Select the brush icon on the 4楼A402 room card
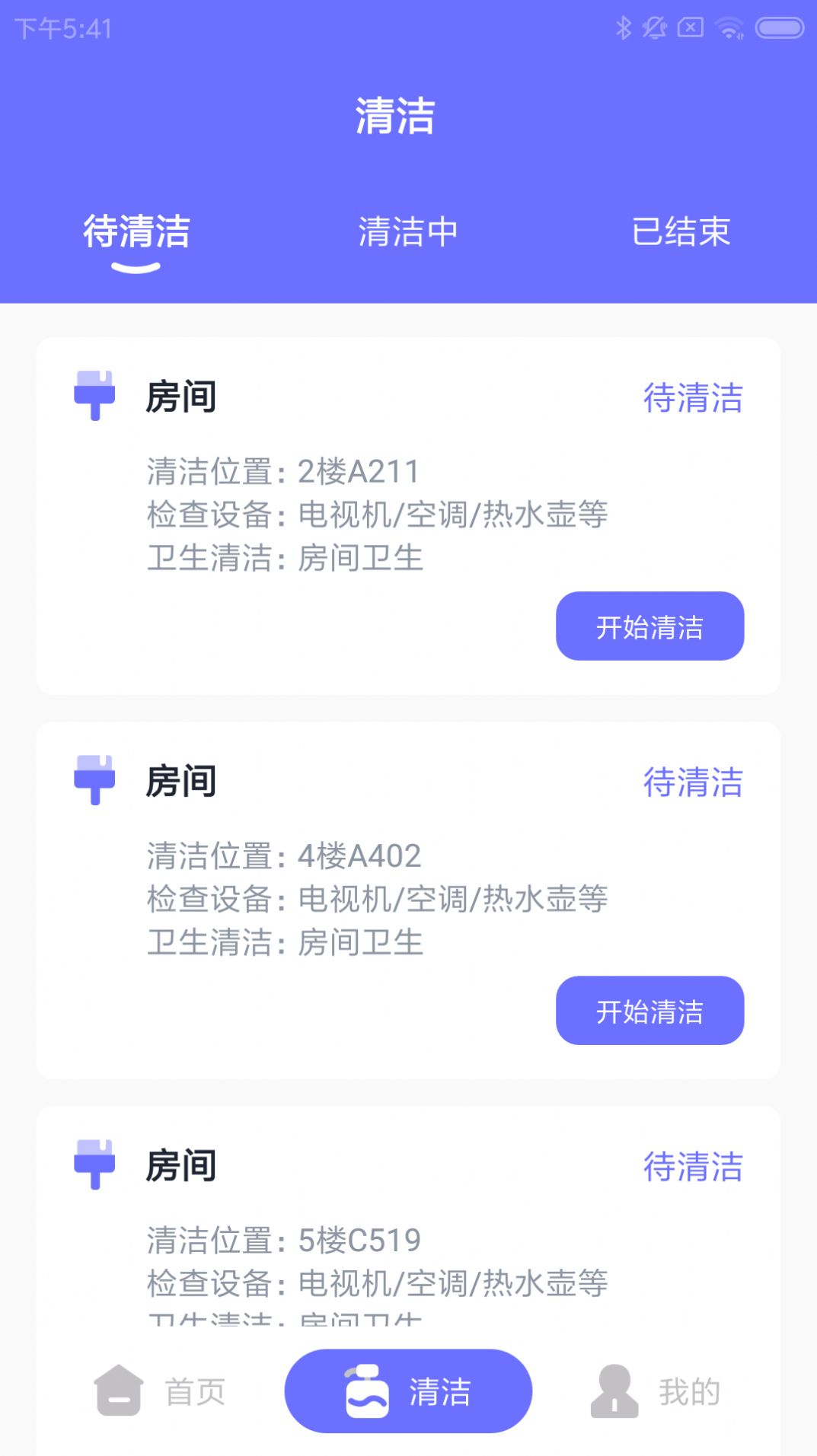 pyautogui.click(x=94, y=779)
